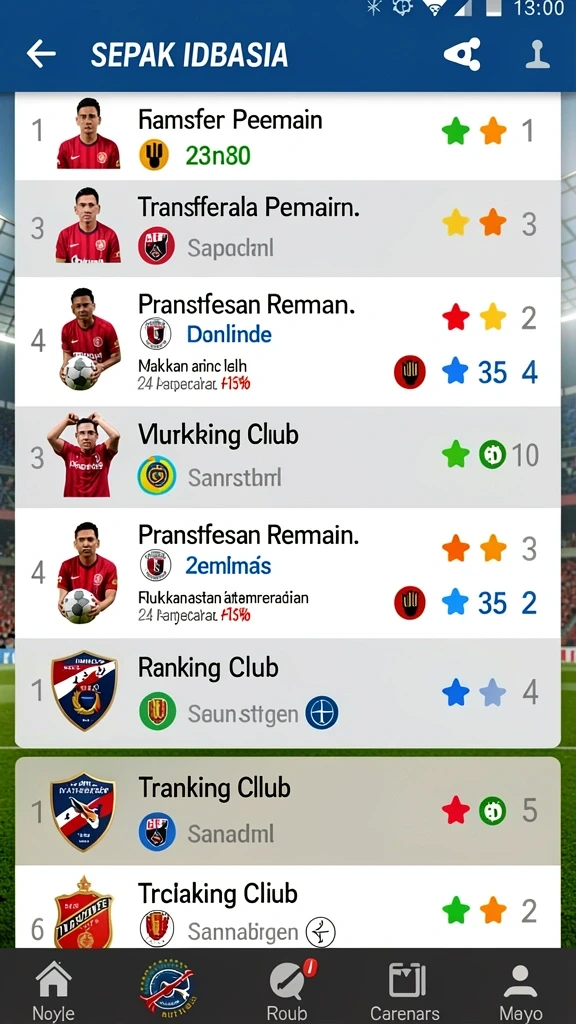Switch to the Roub tab
Viewport: 576px width, 1024px height.
[x=288, y=989]
